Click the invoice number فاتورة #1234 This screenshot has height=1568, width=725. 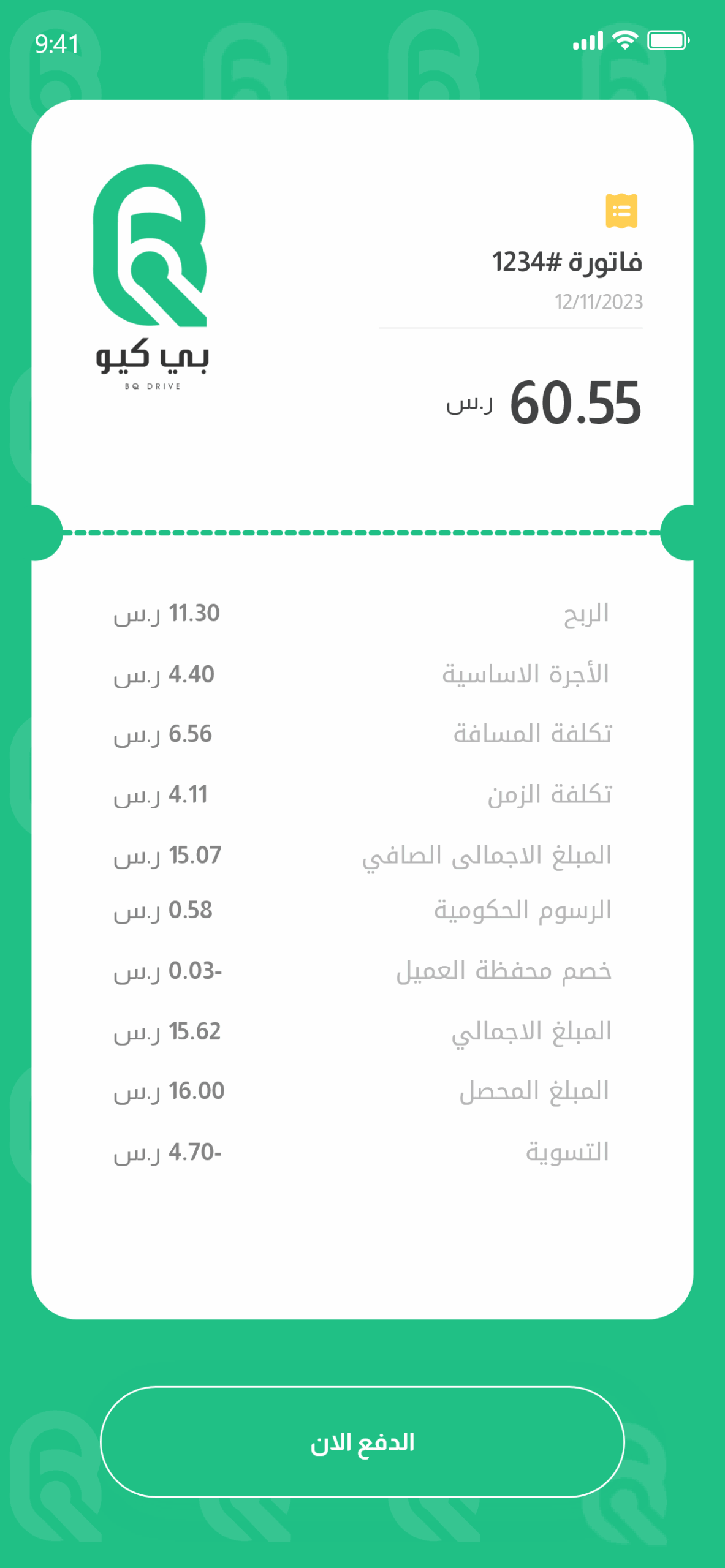[566, 260]
